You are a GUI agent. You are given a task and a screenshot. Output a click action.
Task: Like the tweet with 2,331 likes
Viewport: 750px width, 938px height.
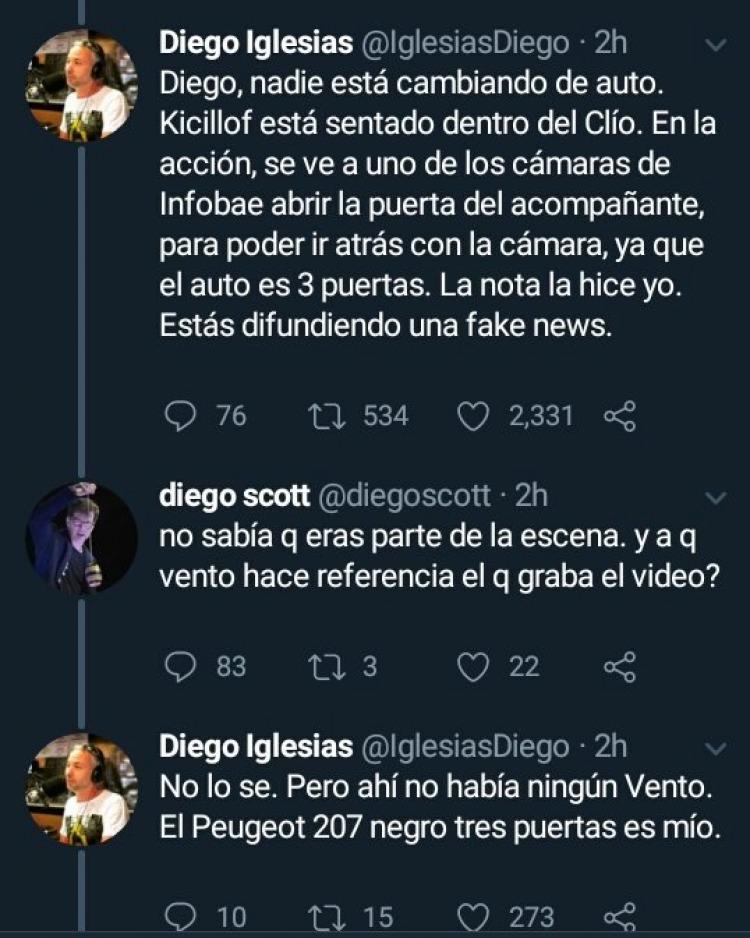tap(471, 415)
